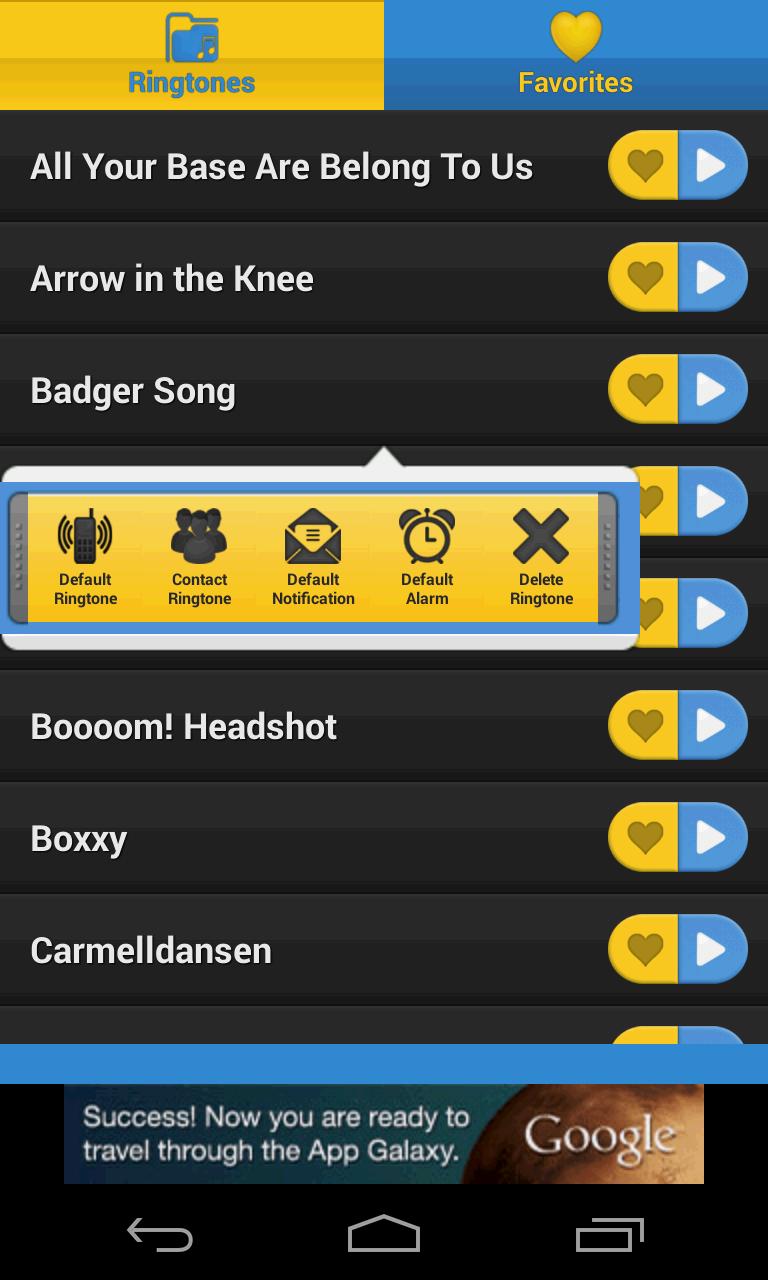Favorite the Boxxy ringtone
The height and width of the screenshot is (1280, 768).
coord(646,836)
